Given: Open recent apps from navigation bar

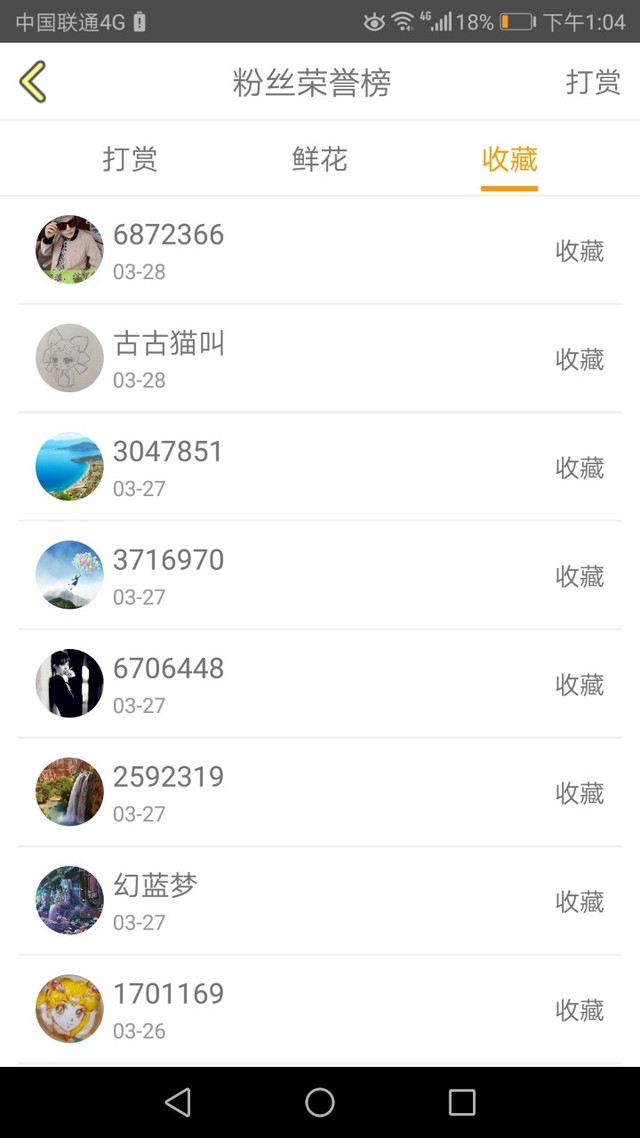Looking at the screenshot, I should pos(462,1102).
